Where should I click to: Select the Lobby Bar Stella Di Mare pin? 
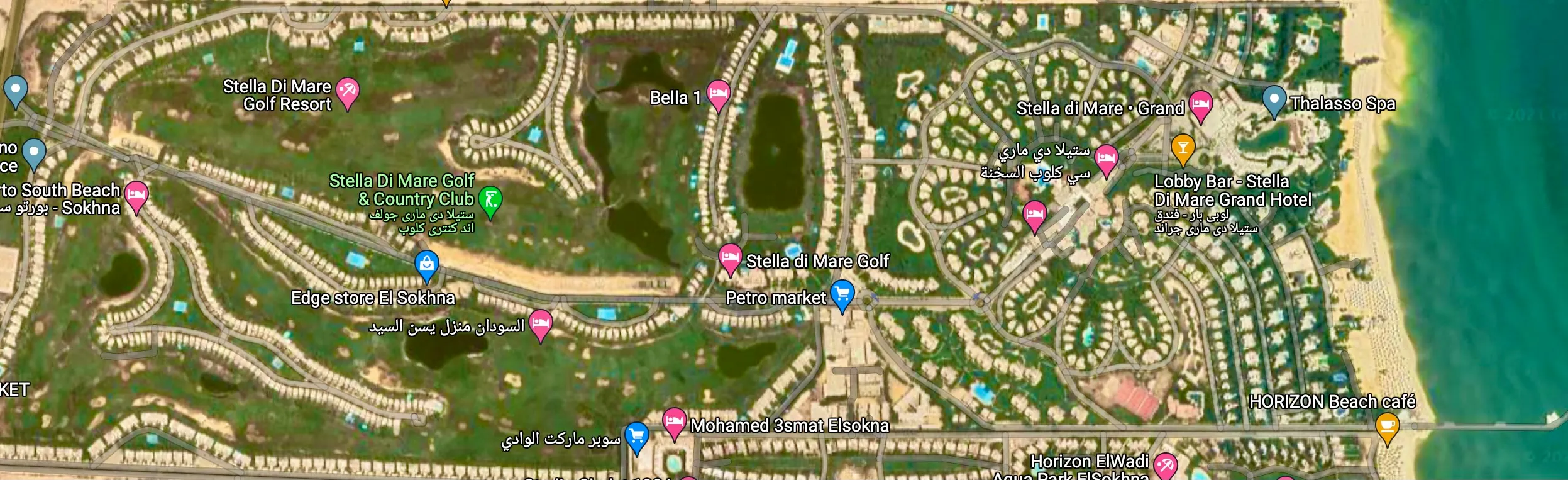coord(1183,148)
